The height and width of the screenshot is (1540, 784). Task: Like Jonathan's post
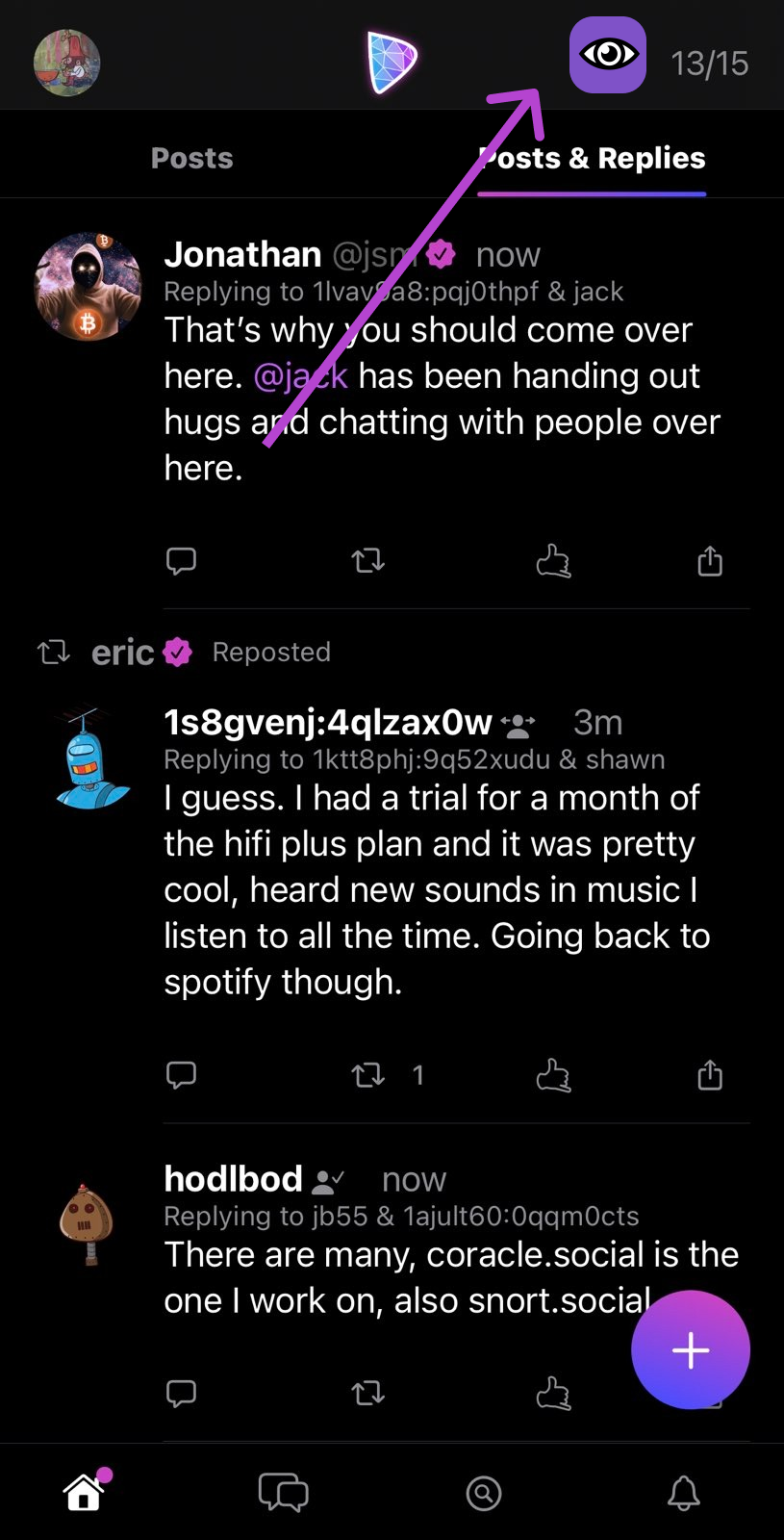pos(553,560)
